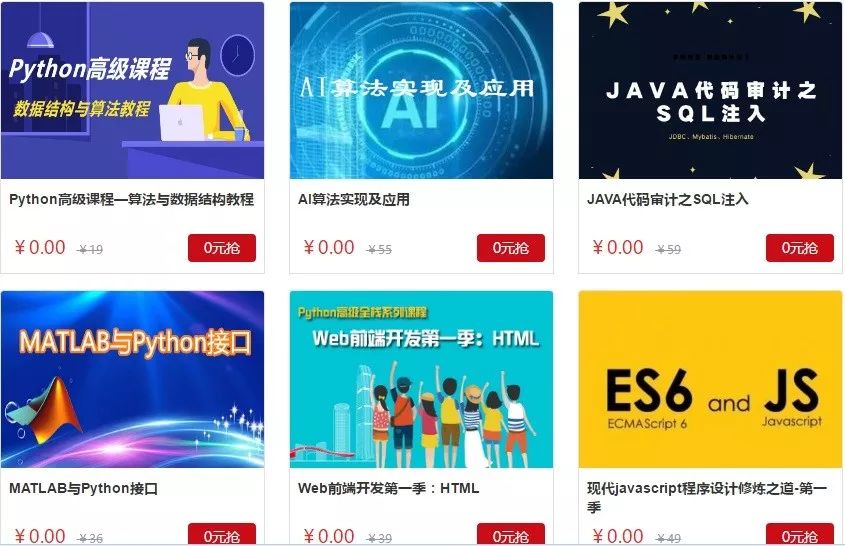Open the 现代javascript程序设计修炼之道 course

click(710, 380)
